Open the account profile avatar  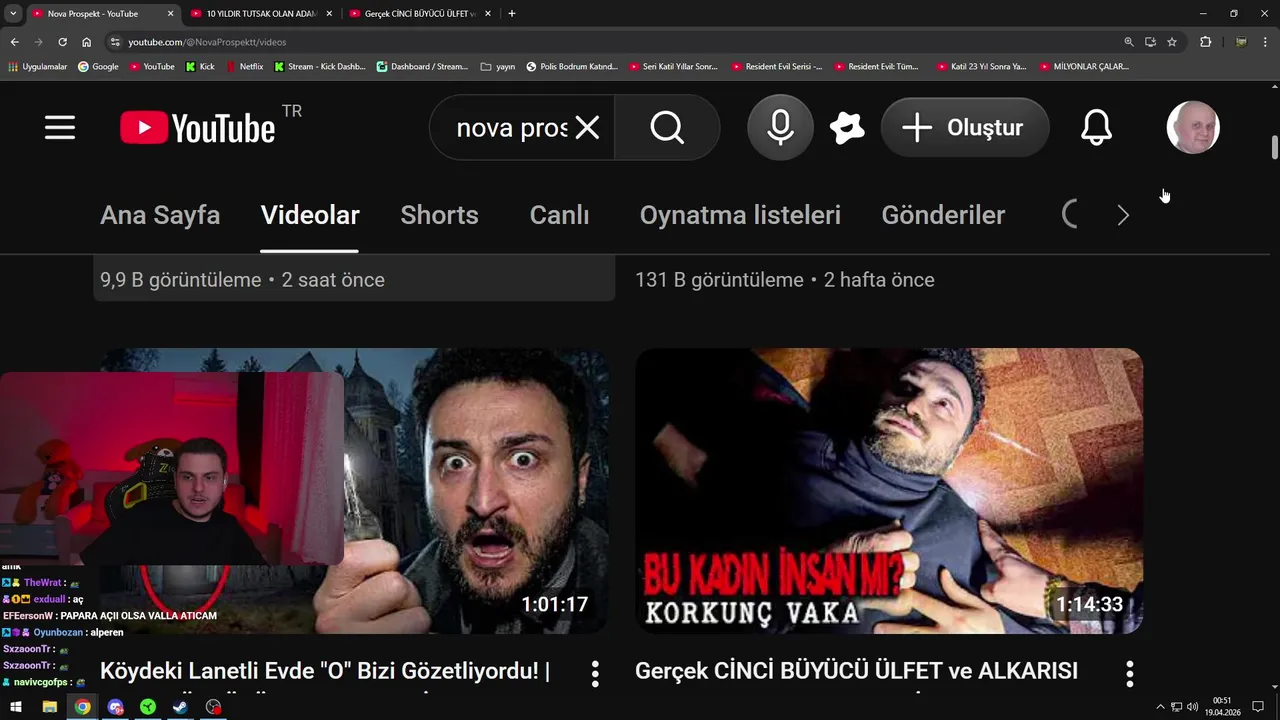tap(1193, 128)
